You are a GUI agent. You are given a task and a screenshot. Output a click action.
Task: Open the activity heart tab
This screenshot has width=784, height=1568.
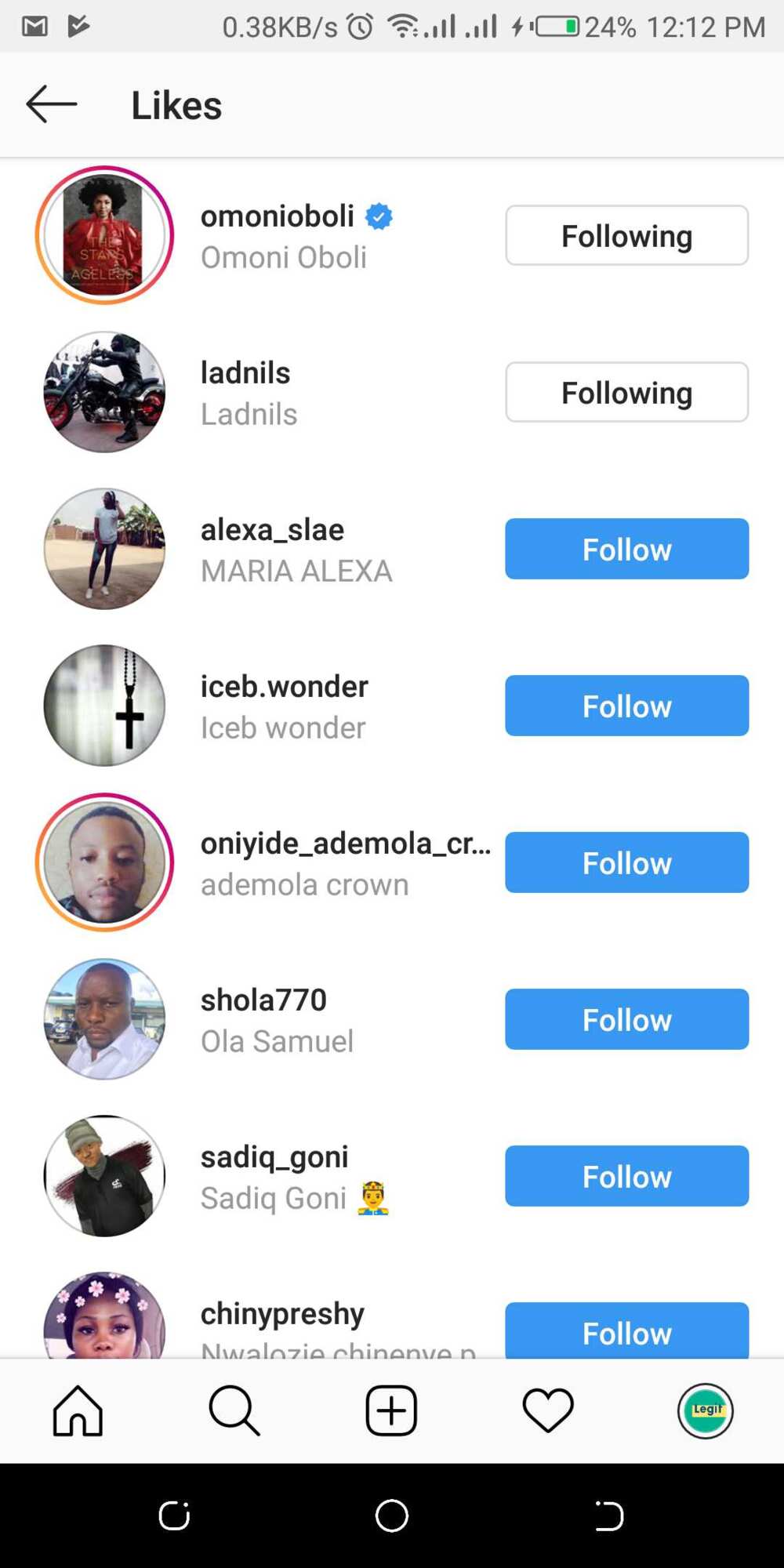548,1411
